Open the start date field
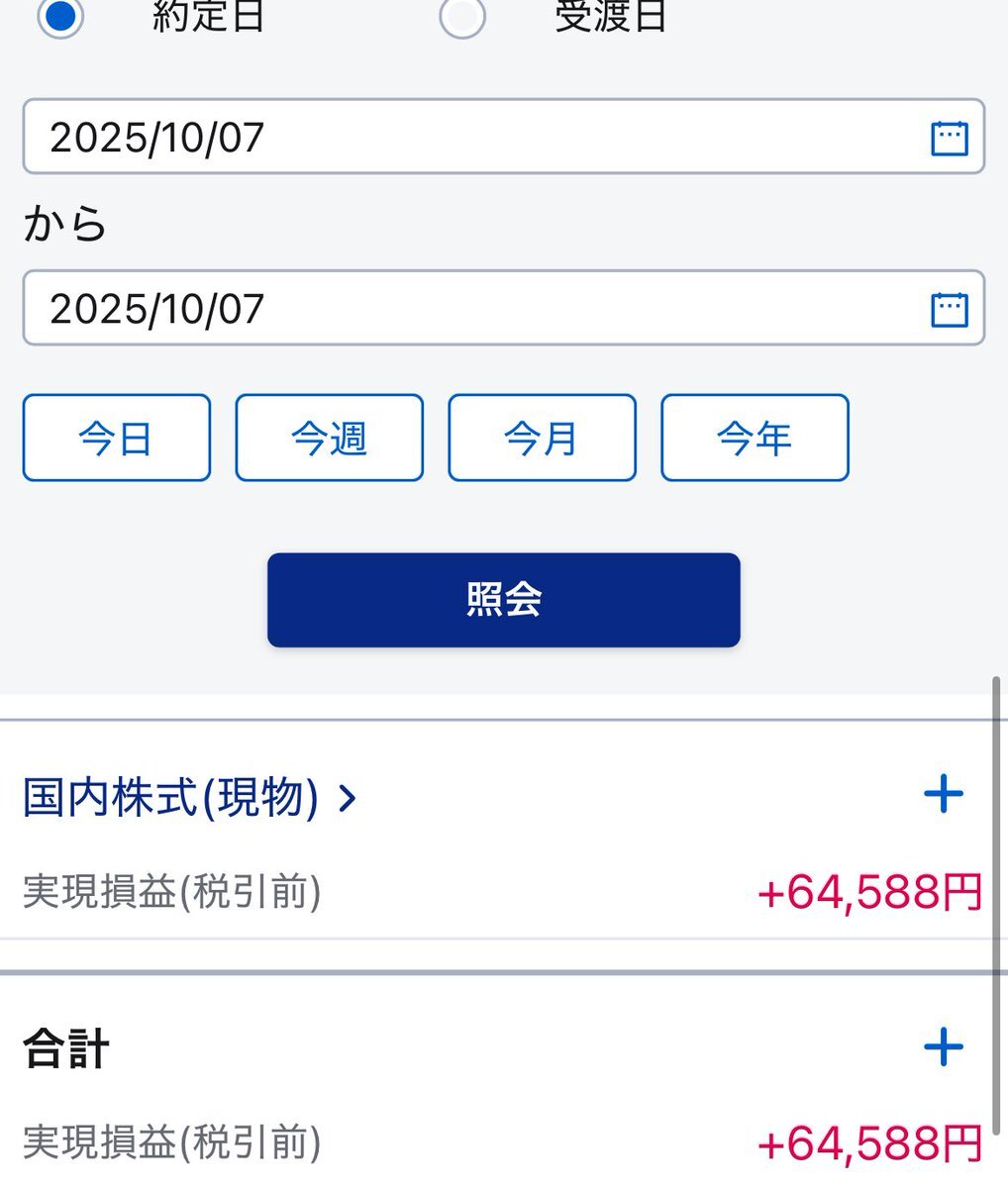This screenshot has width=1008, height=1188. click(x=503, y=137)
